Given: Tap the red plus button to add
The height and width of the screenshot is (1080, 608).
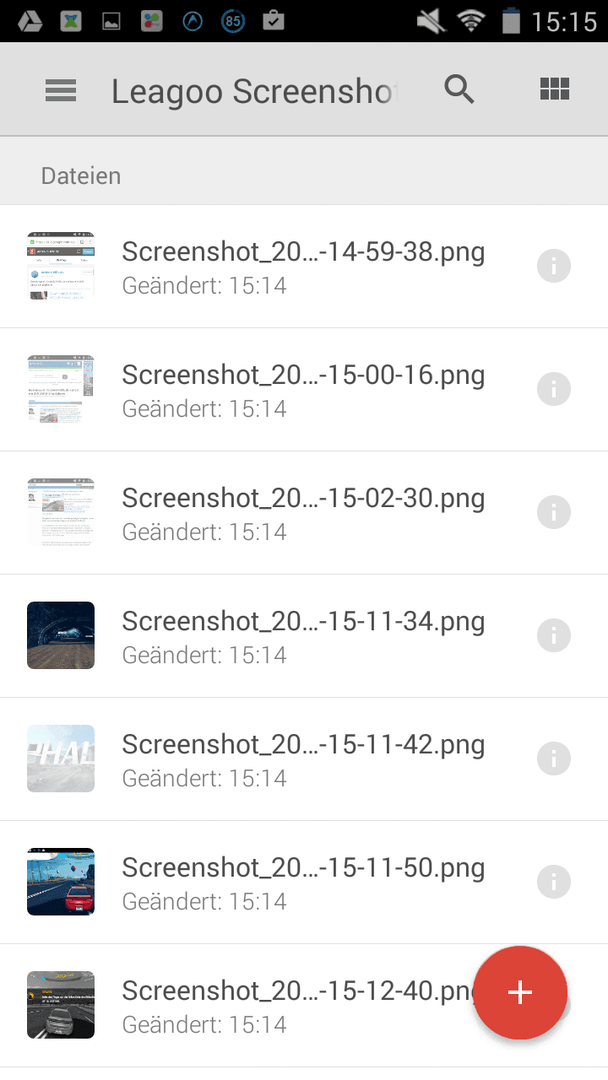Looking at the screenshot, I should tap(520, 993).
